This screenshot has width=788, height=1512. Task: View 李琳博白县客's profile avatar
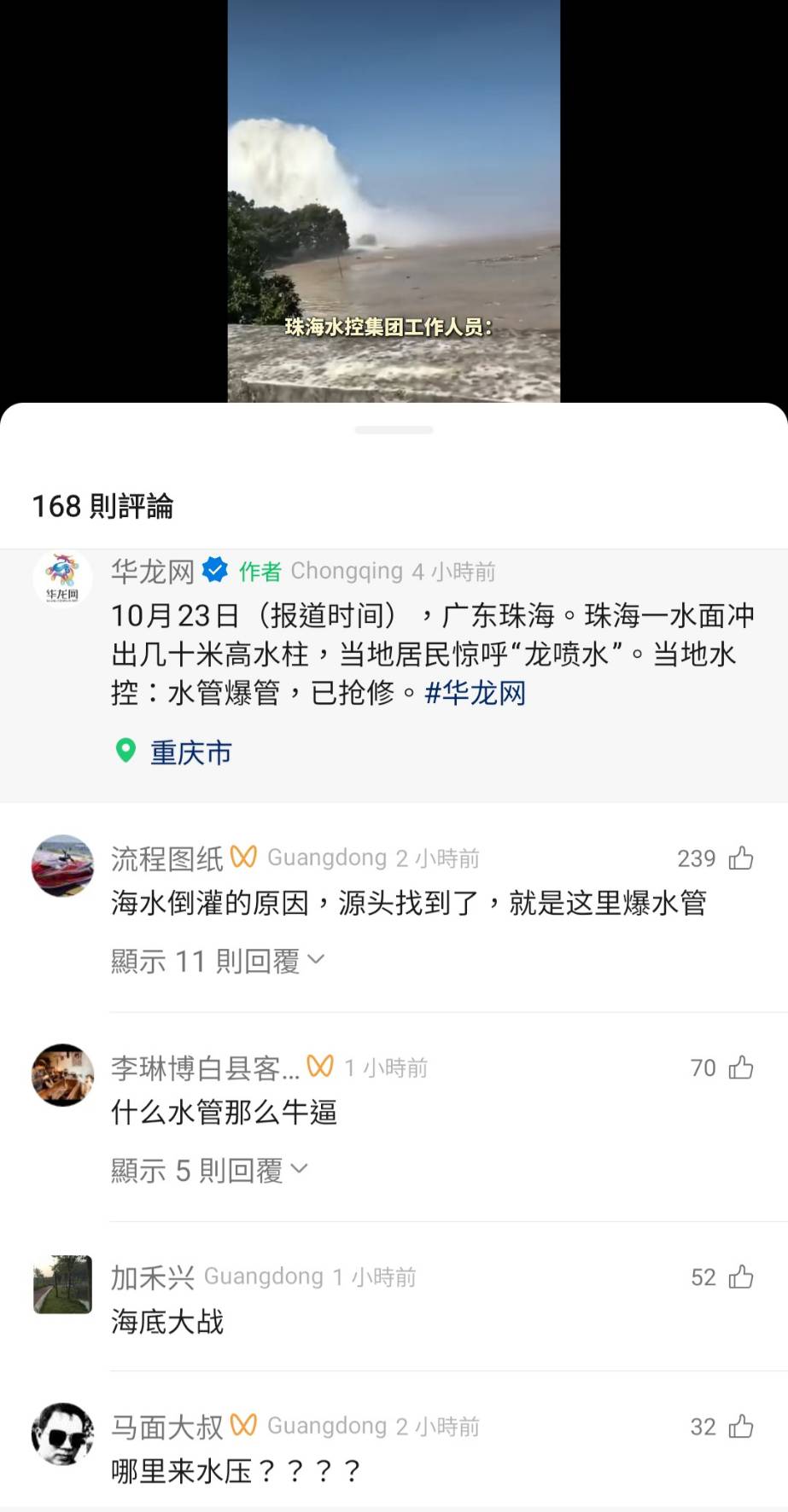(62, 1074)
